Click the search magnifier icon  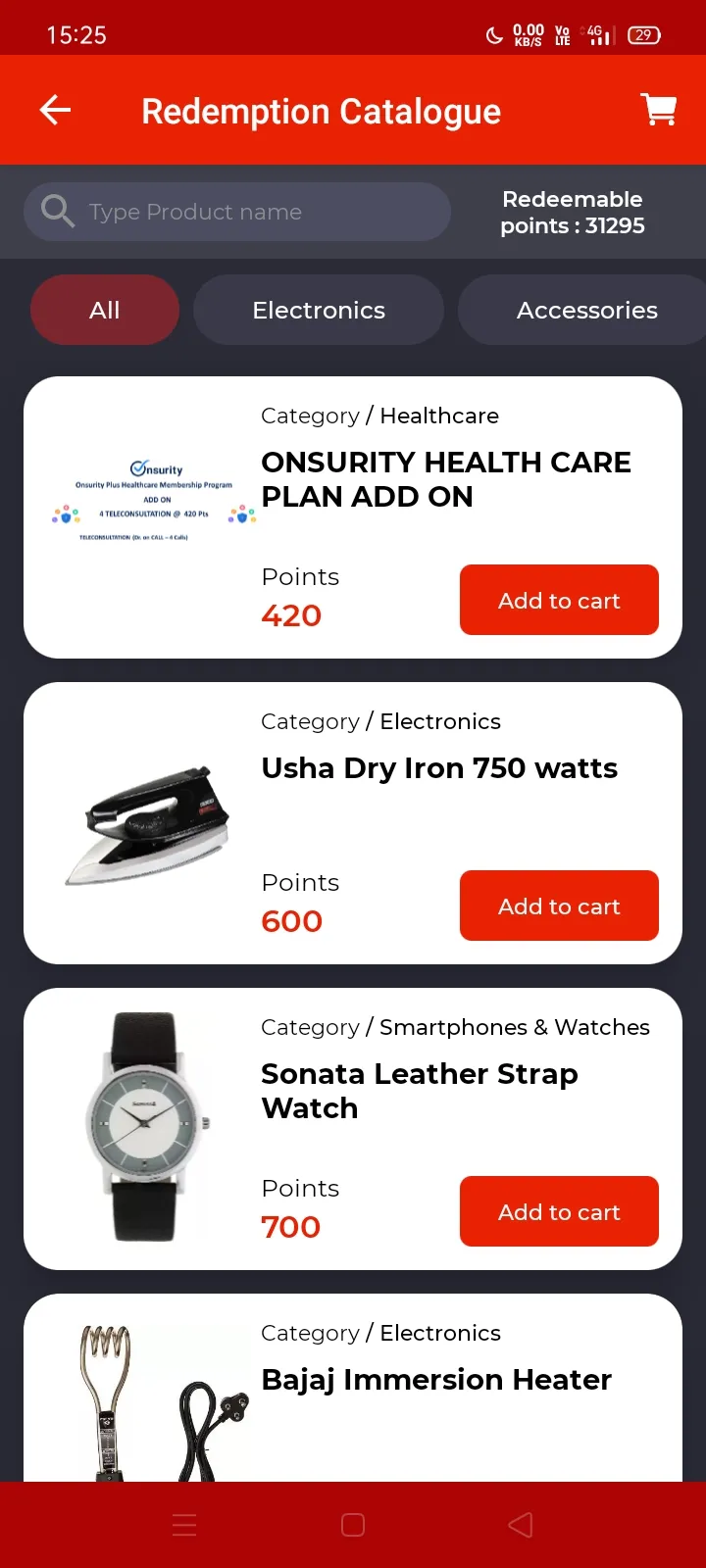click(x=56, y=211)
